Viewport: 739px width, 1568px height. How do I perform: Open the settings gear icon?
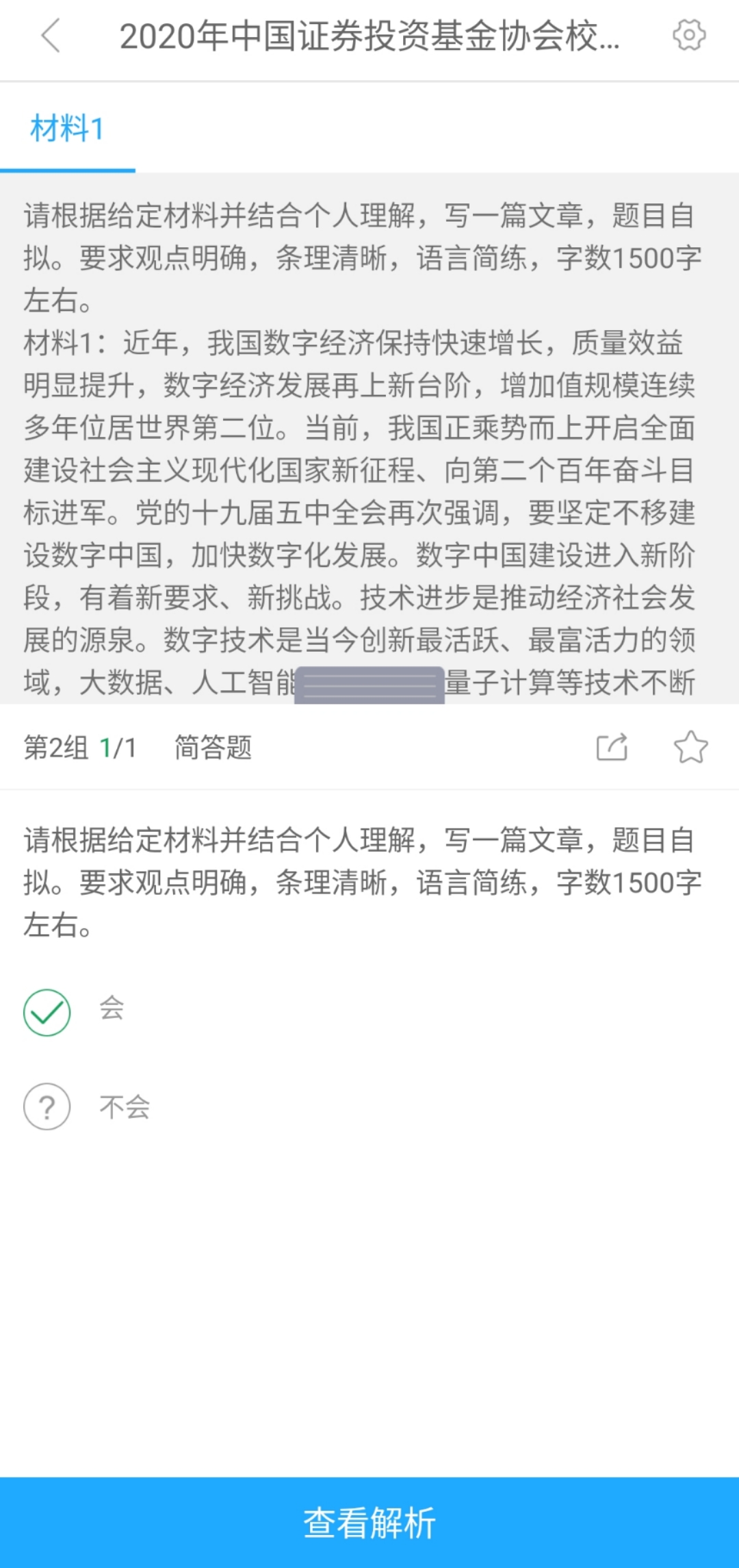688,35
